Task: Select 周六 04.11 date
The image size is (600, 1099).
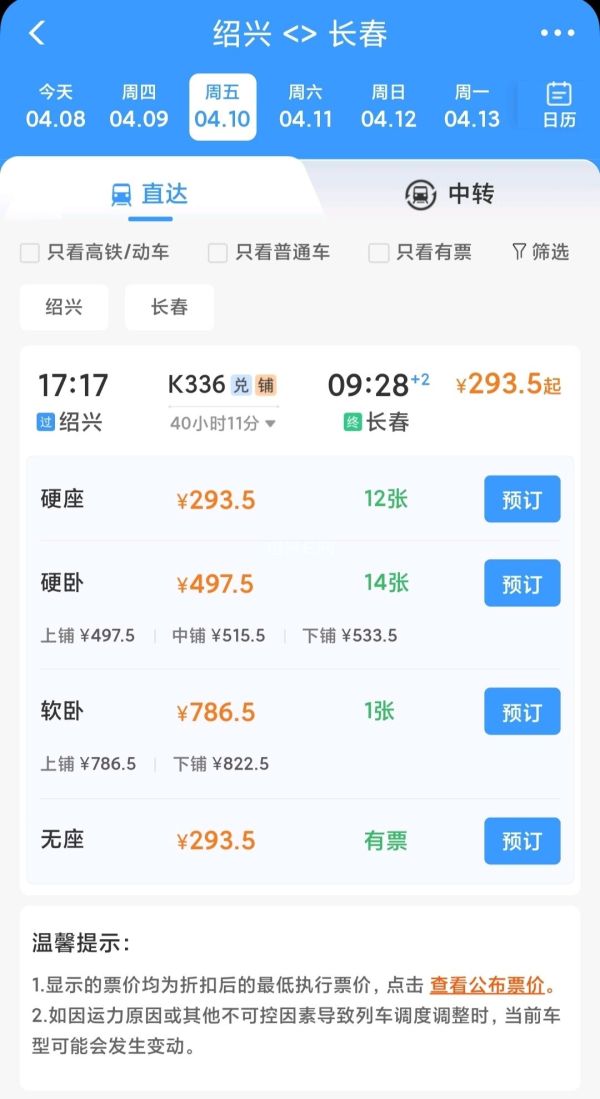Action: pos(305,107)
